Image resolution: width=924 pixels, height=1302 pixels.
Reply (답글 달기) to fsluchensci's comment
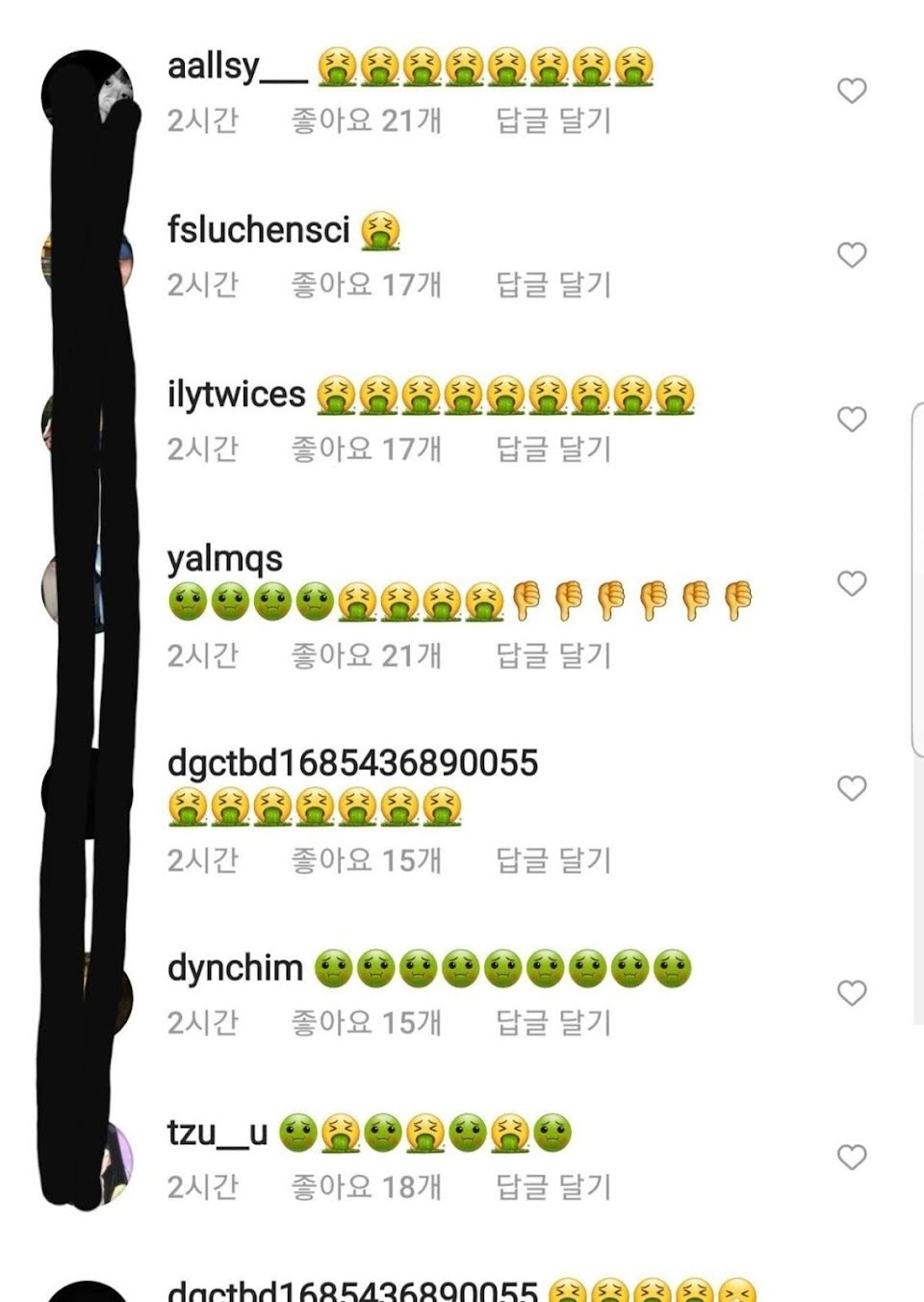click(553, 285)
